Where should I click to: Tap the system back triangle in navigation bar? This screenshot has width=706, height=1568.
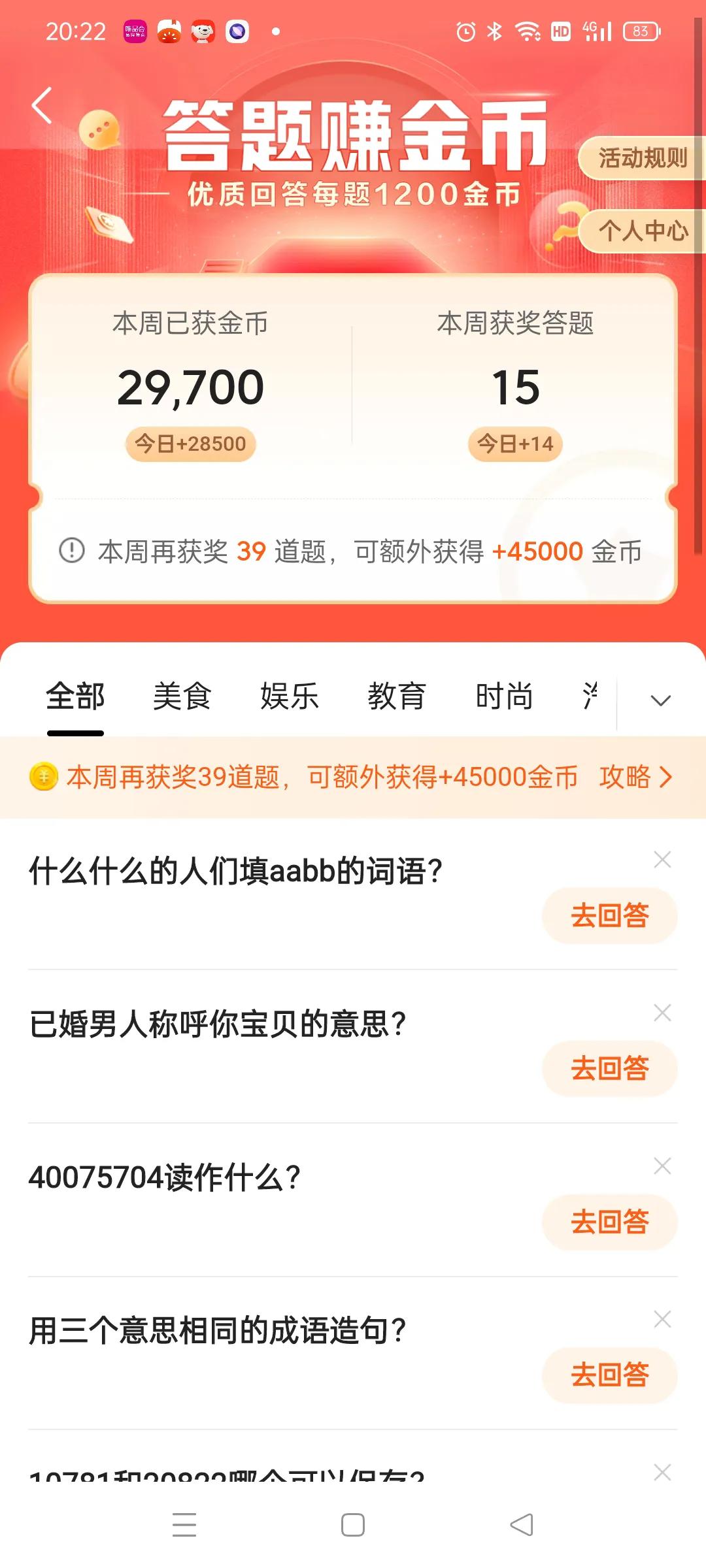click(x=520, y=1527)
